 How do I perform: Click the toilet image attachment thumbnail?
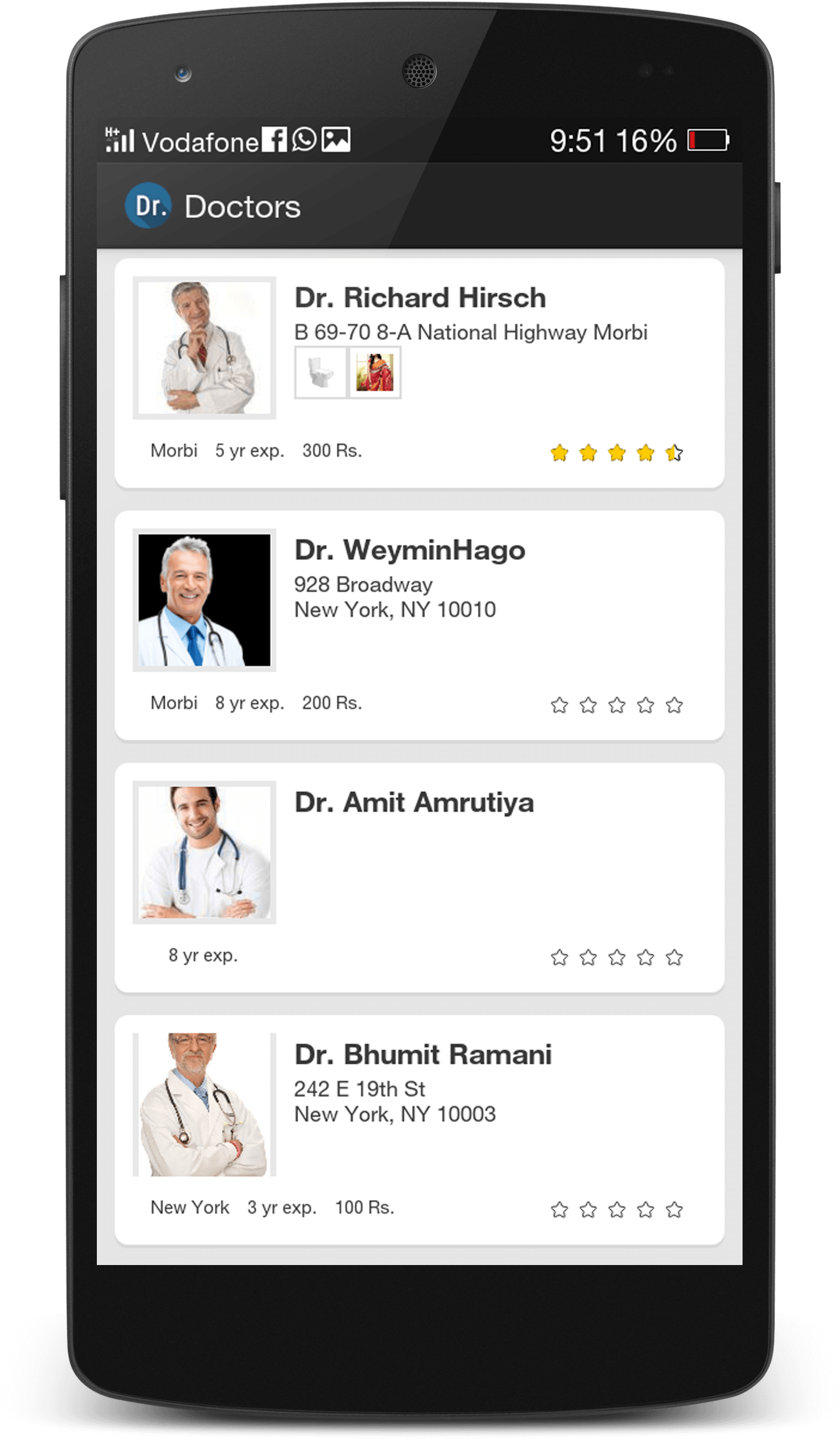coord(319,372)
